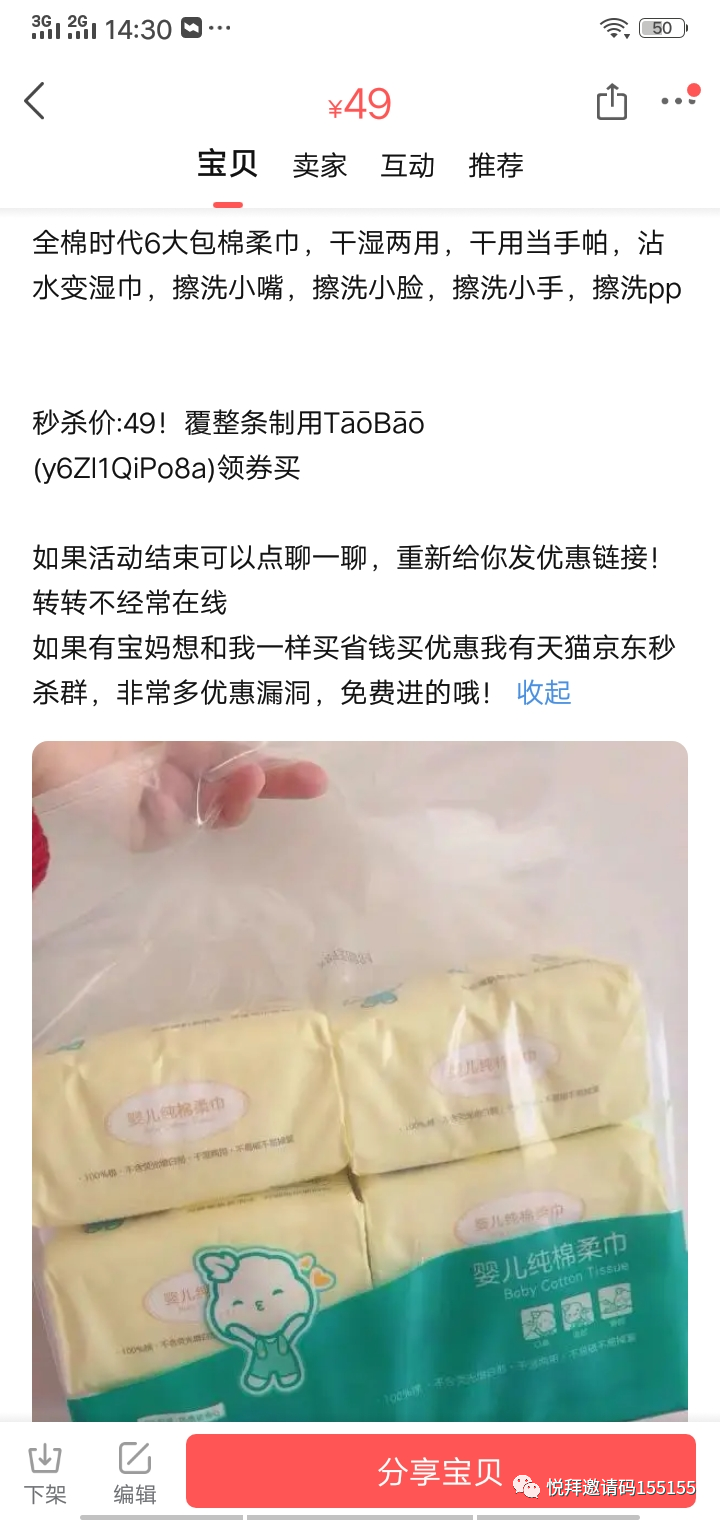
Task: Share this listing via the top share icon
Action: coord(611,102)
